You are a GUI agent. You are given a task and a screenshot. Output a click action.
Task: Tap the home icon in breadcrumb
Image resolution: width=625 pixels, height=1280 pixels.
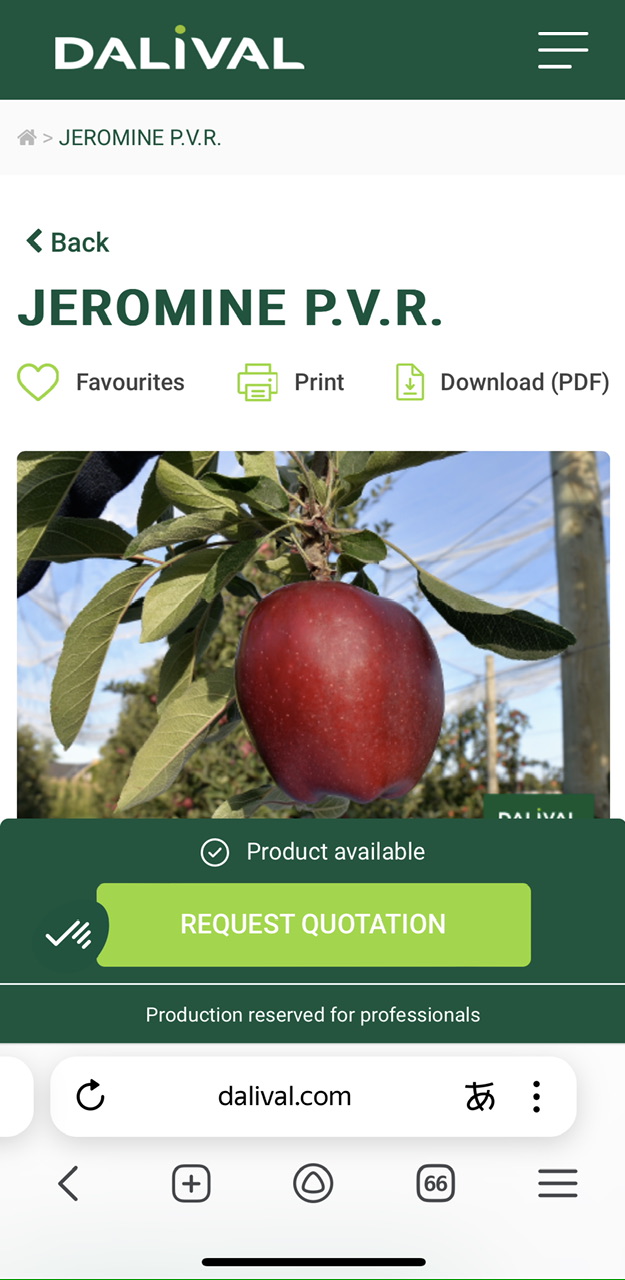click(27, 138)
